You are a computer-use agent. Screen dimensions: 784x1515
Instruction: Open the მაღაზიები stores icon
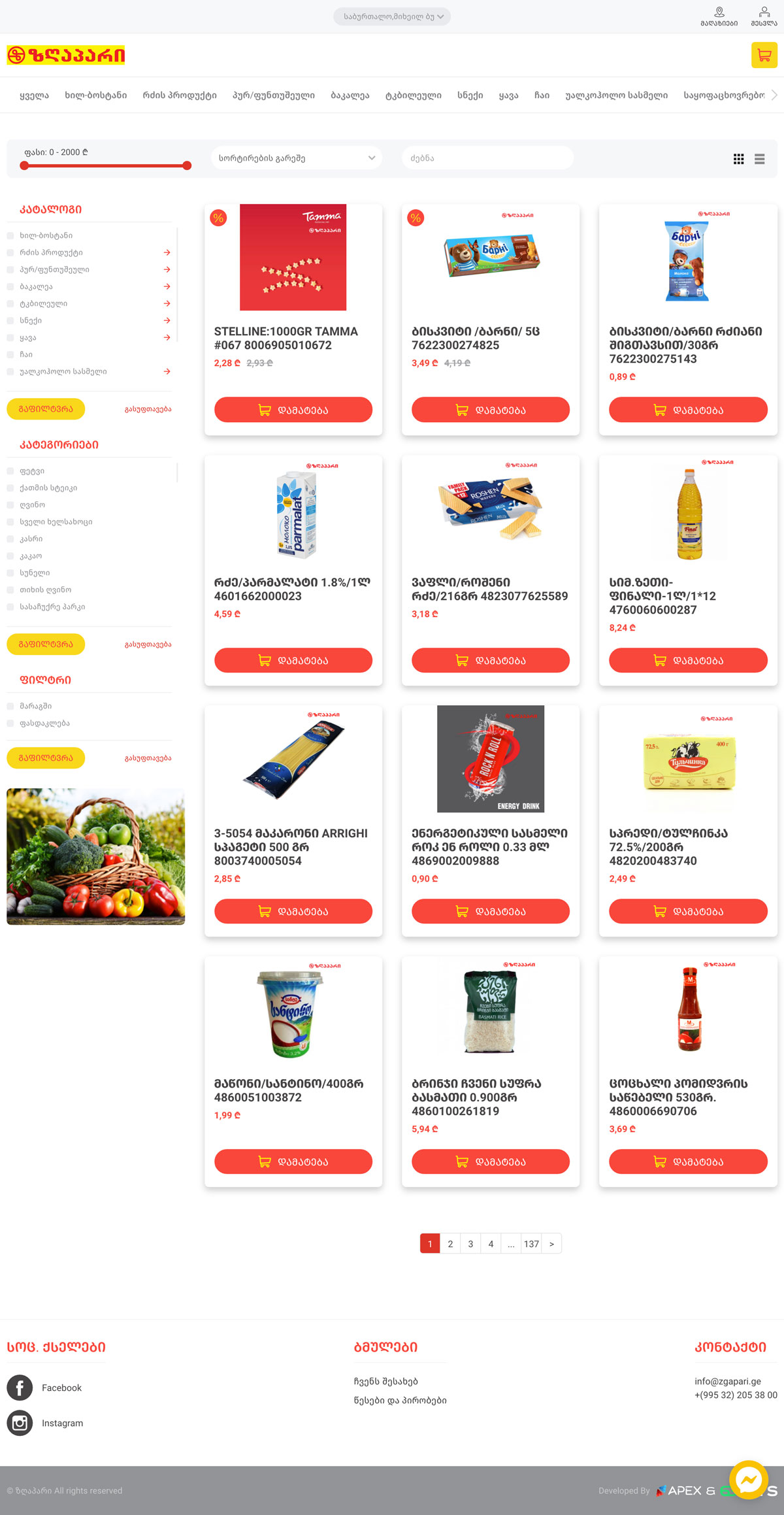(x=719, y=16)
